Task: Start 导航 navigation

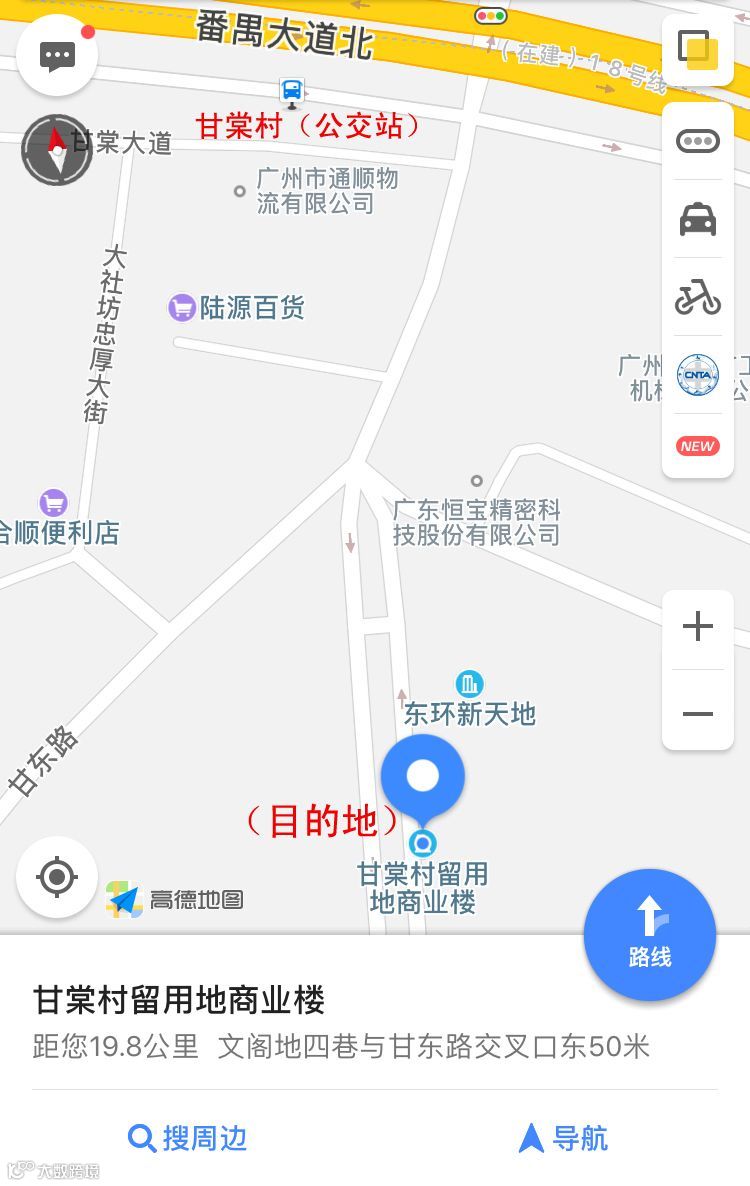Action: [563, 1138]
